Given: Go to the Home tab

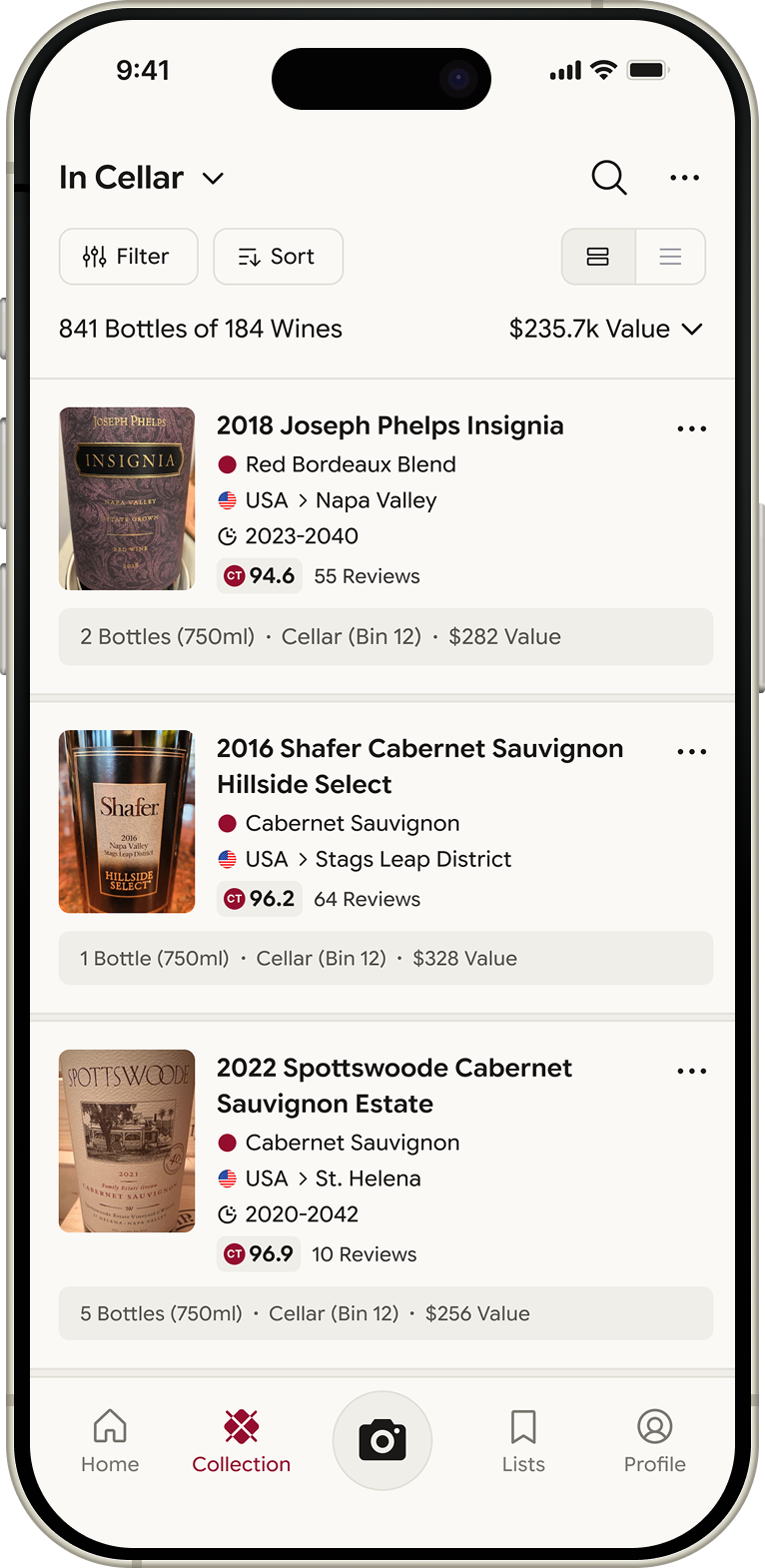Looking at the screenshot, I should 110,1441.
